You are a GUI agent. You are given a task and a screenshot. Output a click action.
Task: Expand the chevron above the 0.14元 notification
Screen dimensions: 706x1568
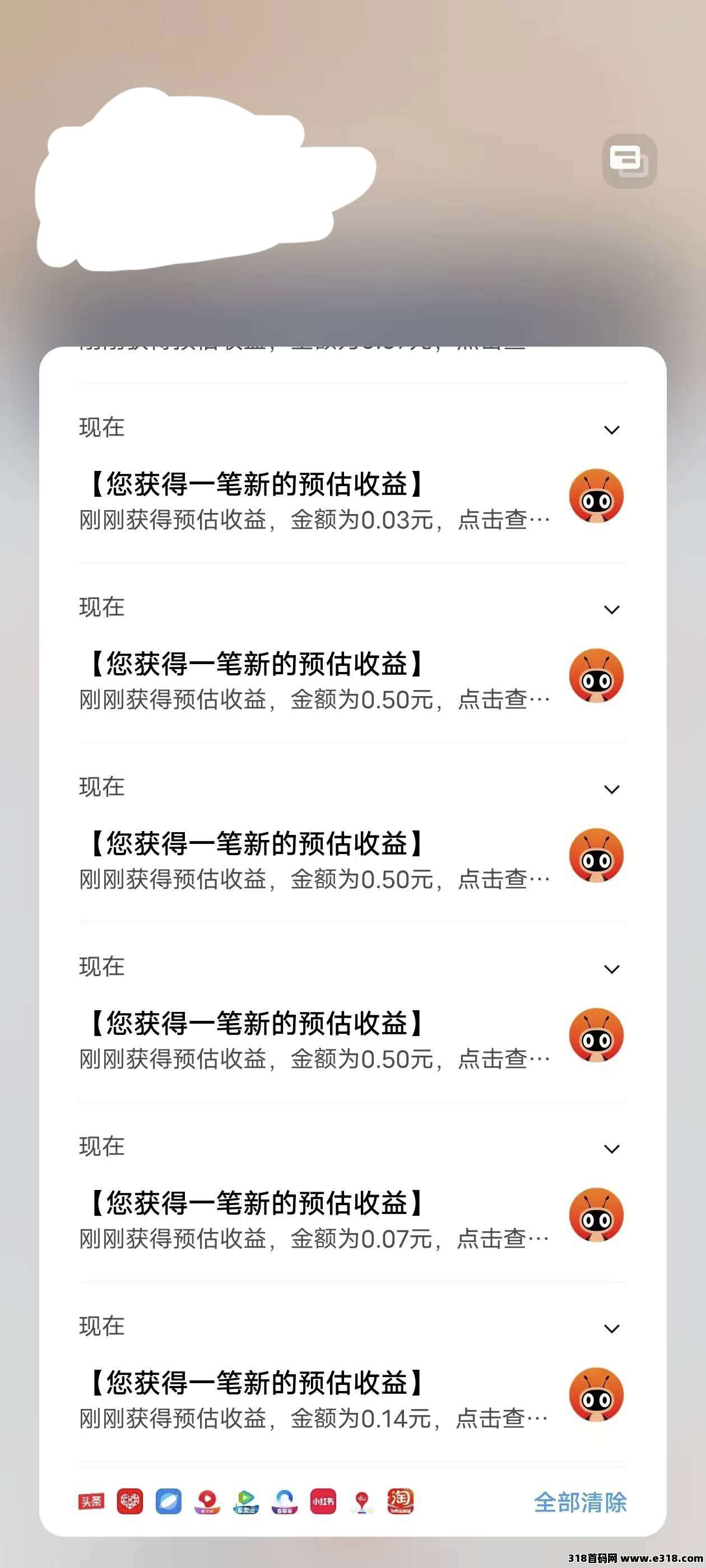[611, 1328]
